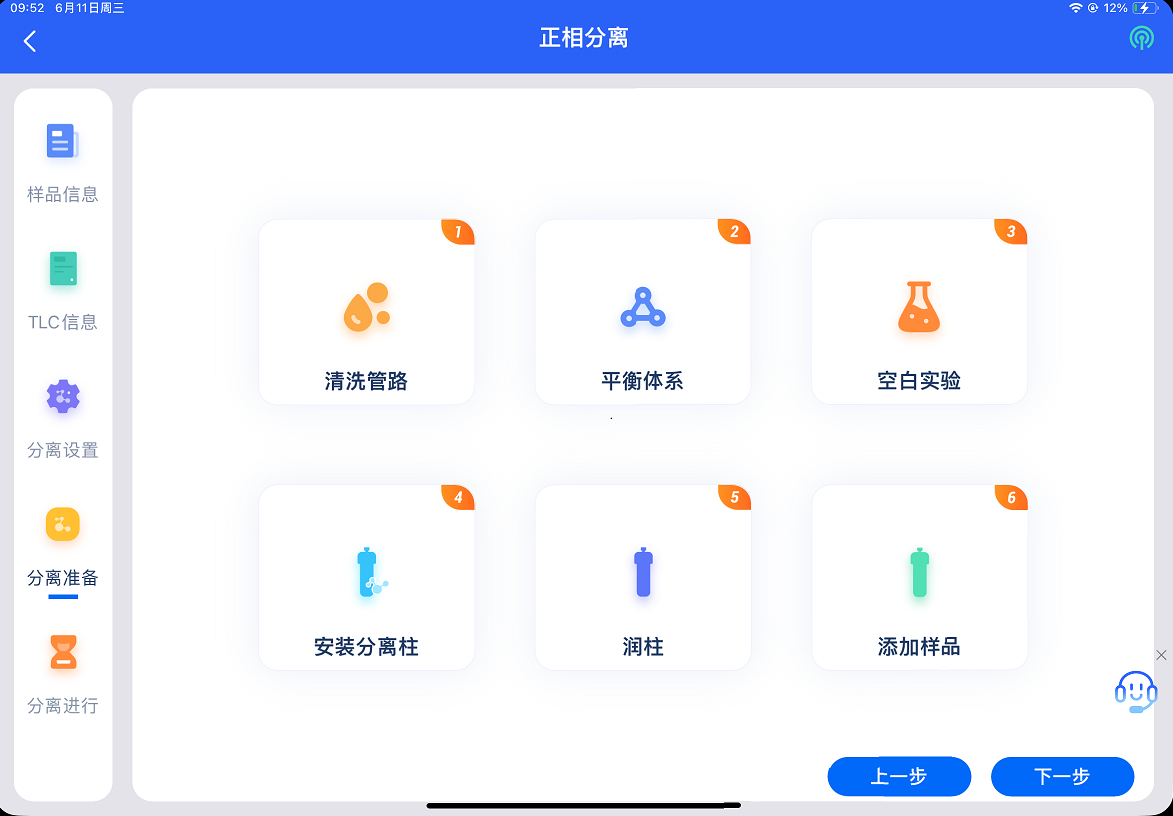Select the 分离准备 sidebar item
This screenshot has width=1173, height=816.
pyautogui.click(x=63, y=546)
